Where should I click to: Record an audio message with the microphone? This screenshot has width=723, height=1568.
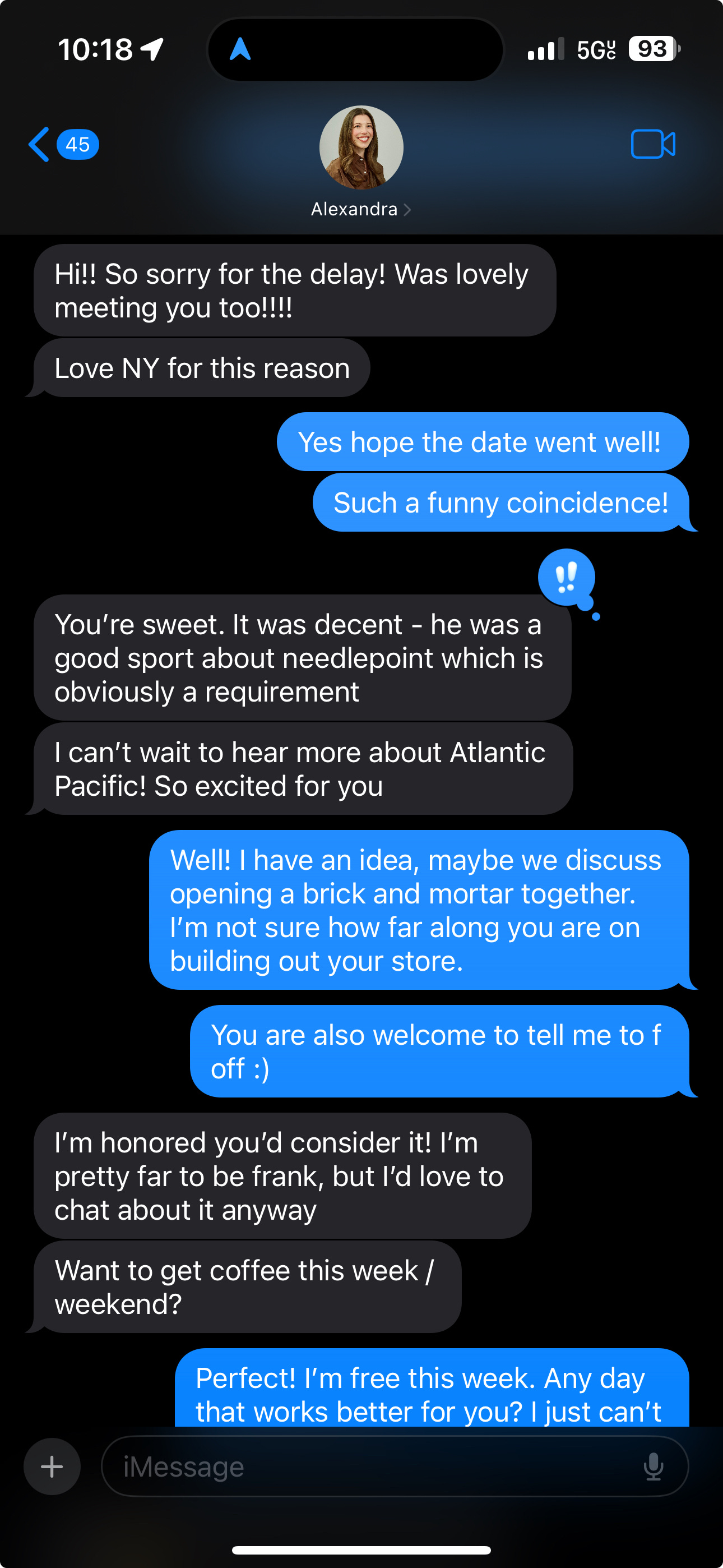pyautogui.click(x=653, y=1466)
